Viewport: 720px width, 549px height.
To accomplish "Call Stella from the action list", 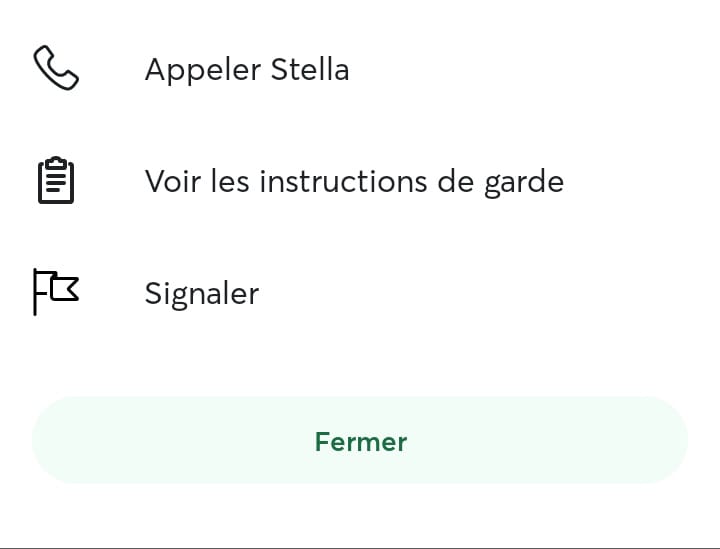I will pos(247,70).
